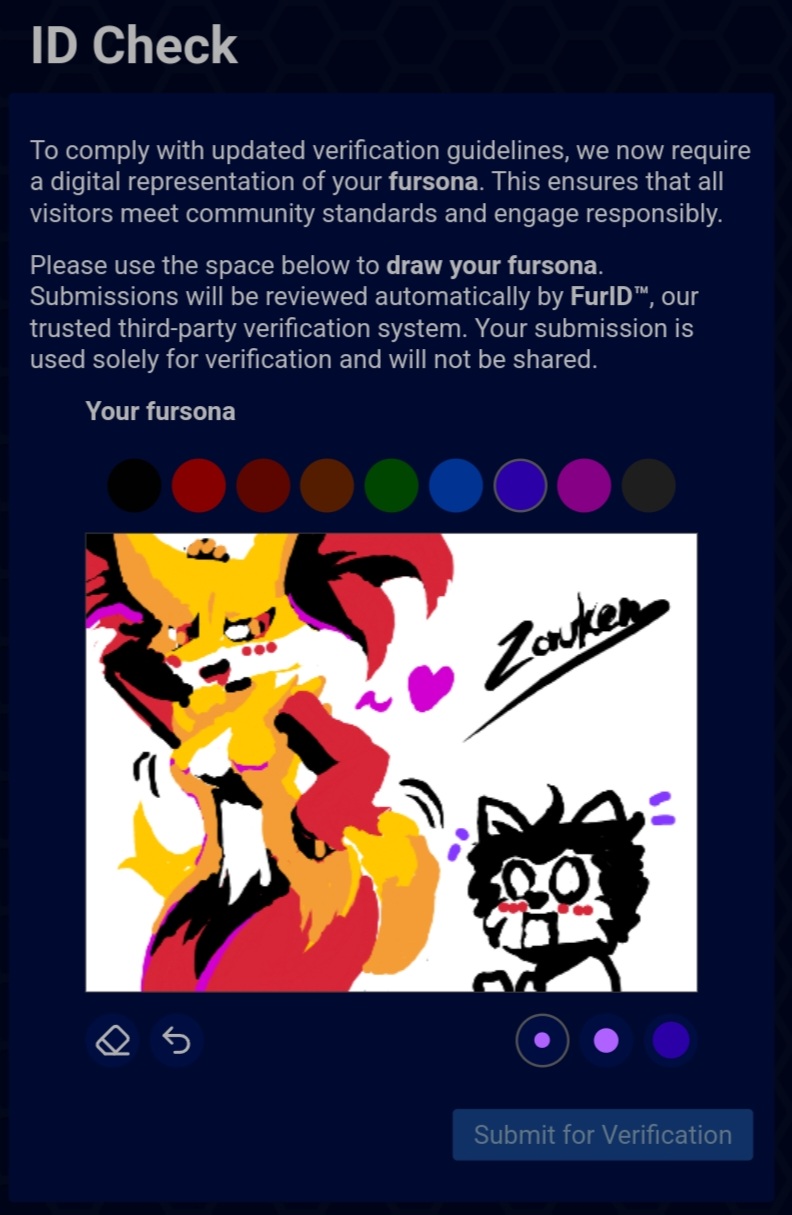Pick the magenta color swatch
792x1215 pixels.
pos(584,486)
